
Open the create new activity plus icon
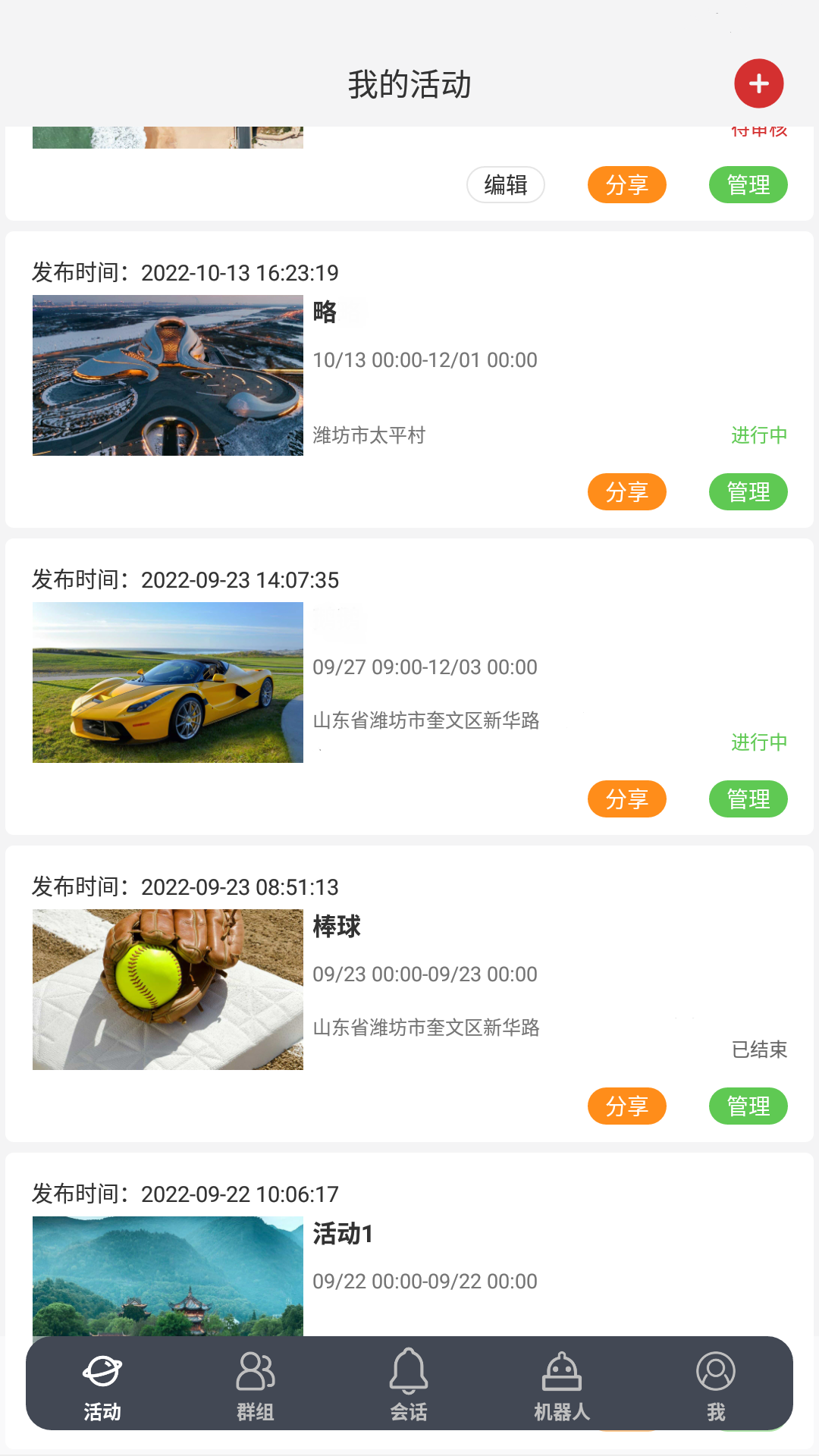coord(758,83)
